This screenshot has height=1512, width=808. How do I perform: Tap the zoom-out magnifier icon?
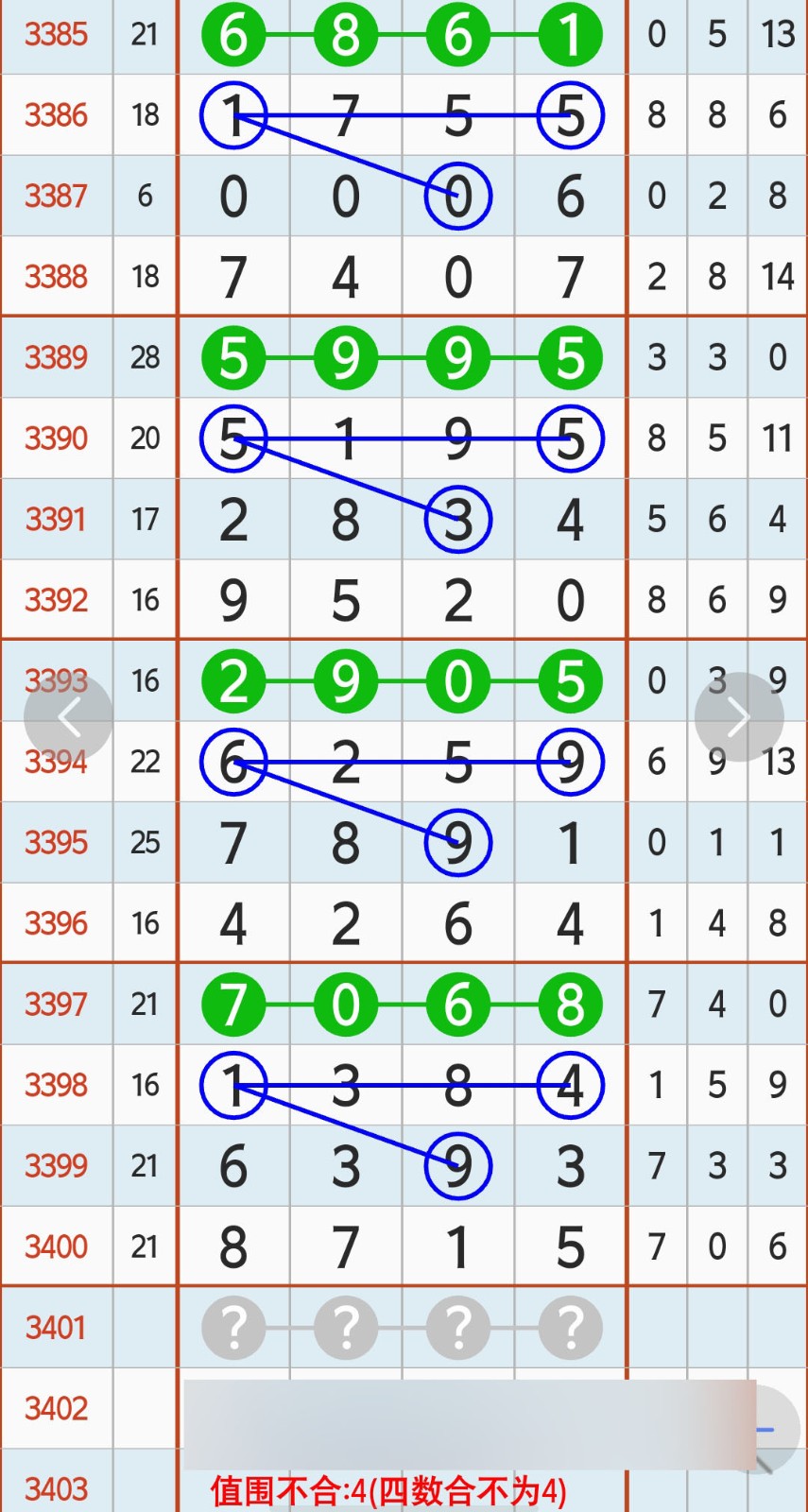(x=771, y=1431)
